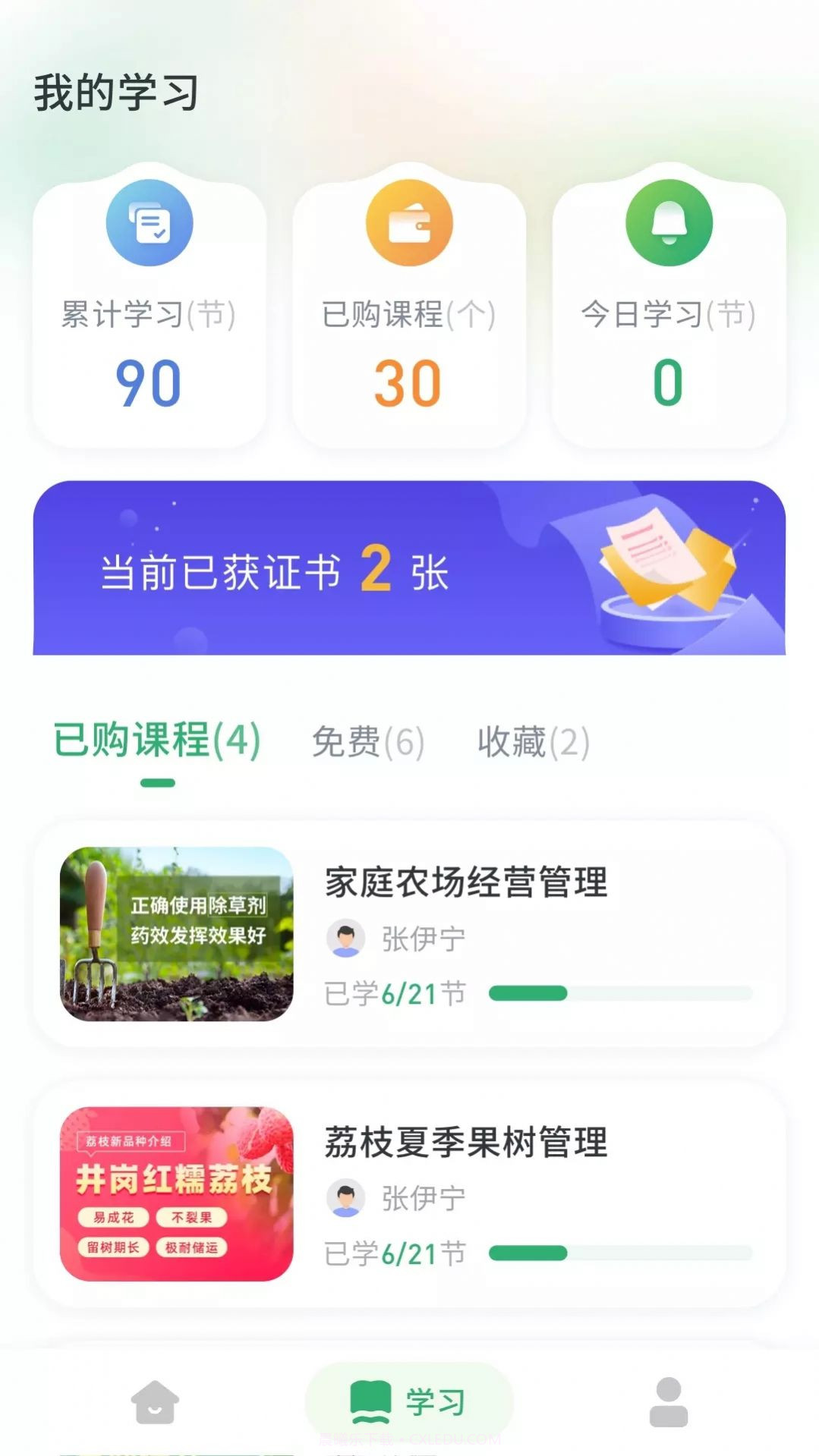This screenshot has width=819, height=1456.
Task: Open the 收藏(2) tab
Action: point(532,741)
